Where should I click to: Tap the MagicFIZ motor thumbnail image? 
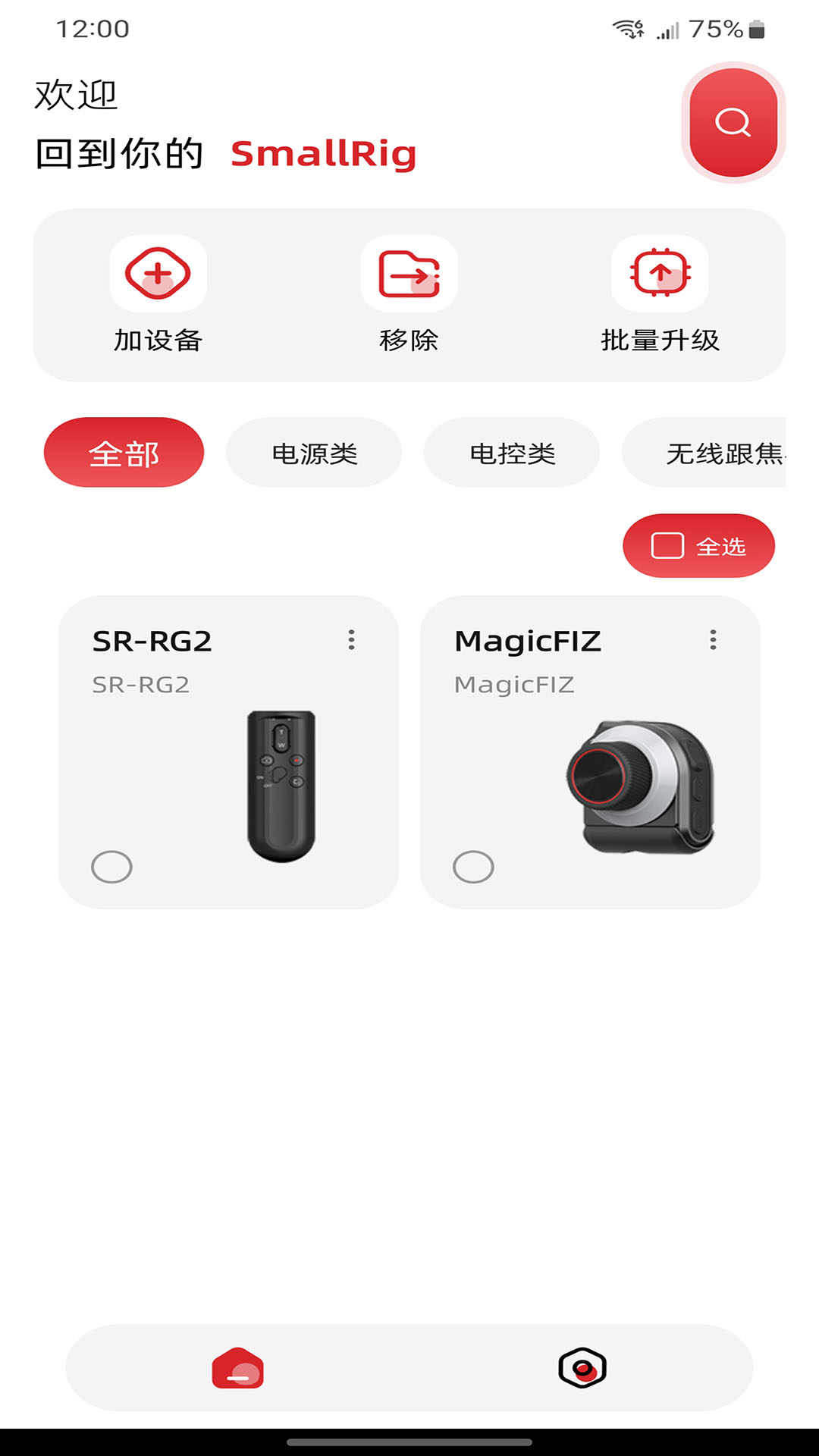pyautogui.click(x=641, y=781)
